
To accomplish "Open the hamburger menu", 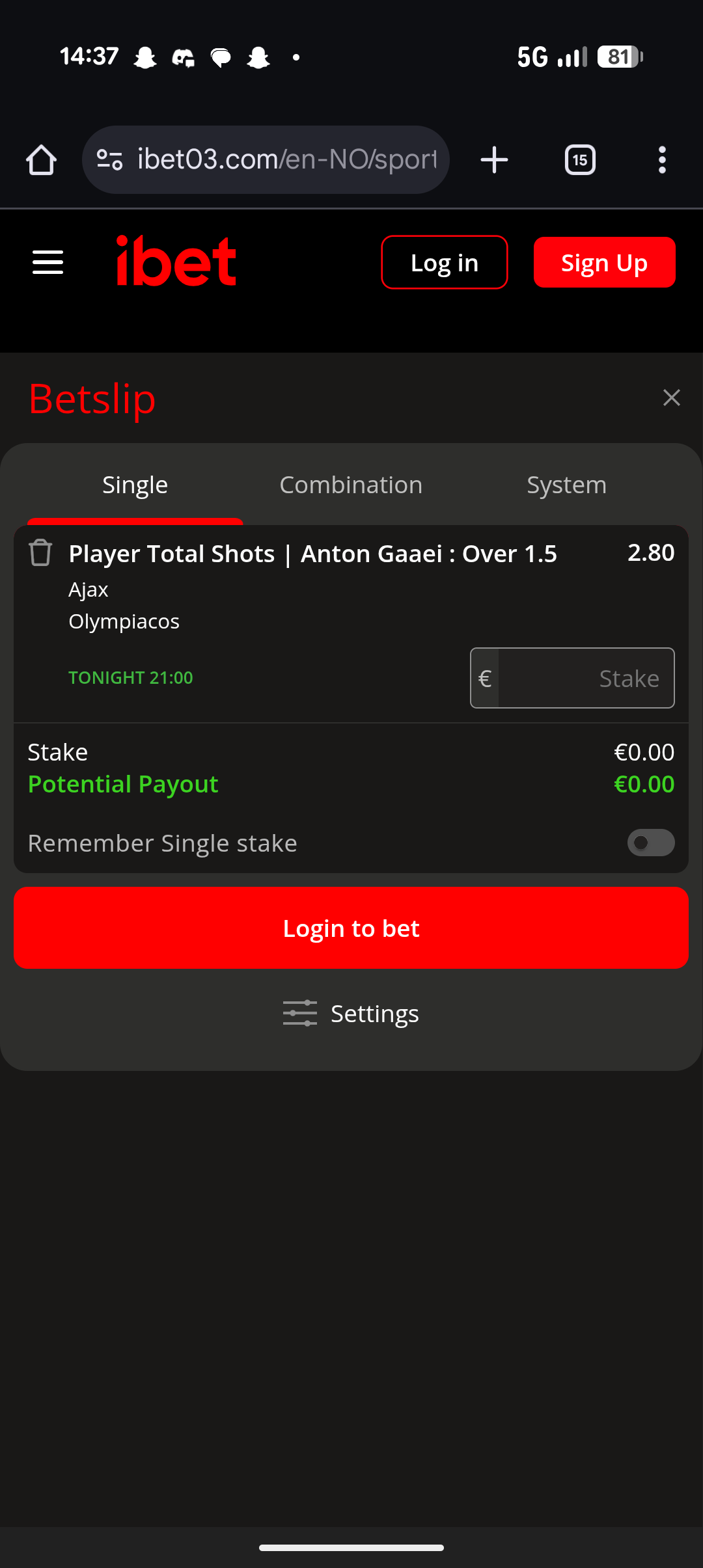I will coord(48,262).
